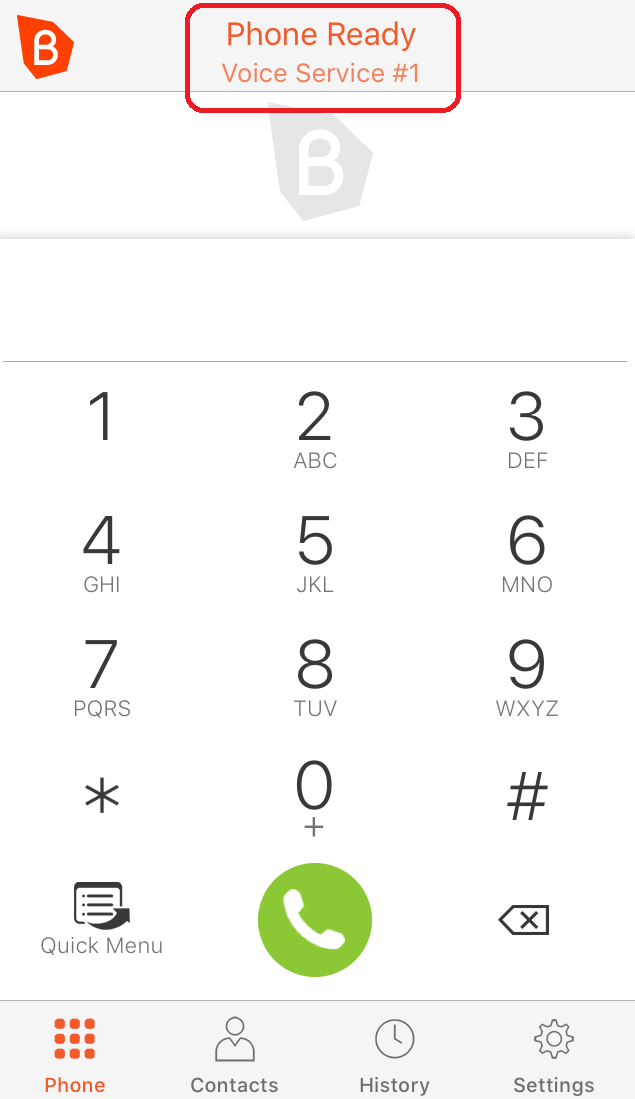Tap the 3 DEF key
The image size is (635, 1099).
tap(527, 430)
